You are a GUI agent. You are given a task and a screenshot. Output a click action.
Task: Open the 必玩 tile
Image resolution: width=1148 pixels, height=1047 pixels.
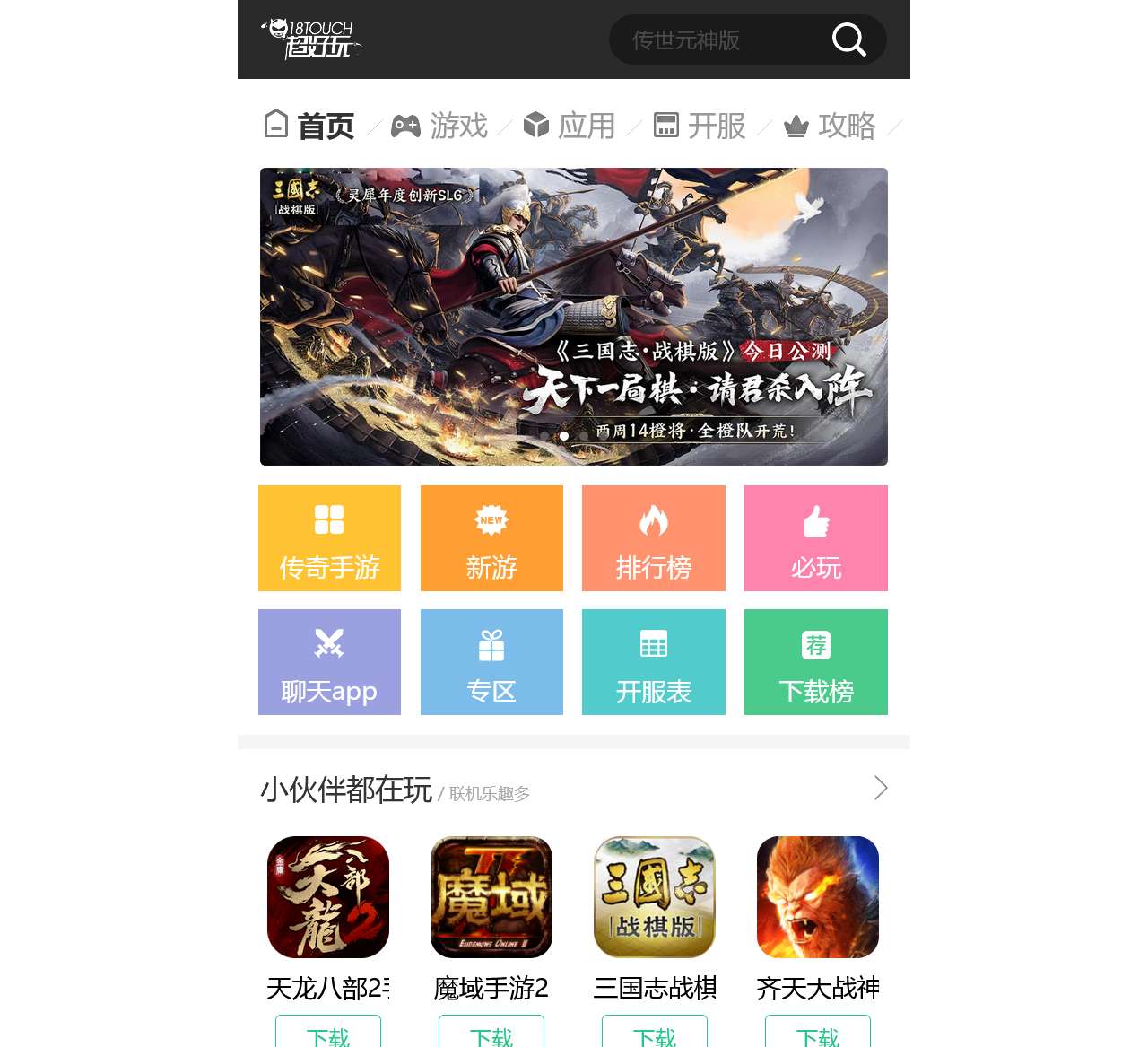[816, 538]
